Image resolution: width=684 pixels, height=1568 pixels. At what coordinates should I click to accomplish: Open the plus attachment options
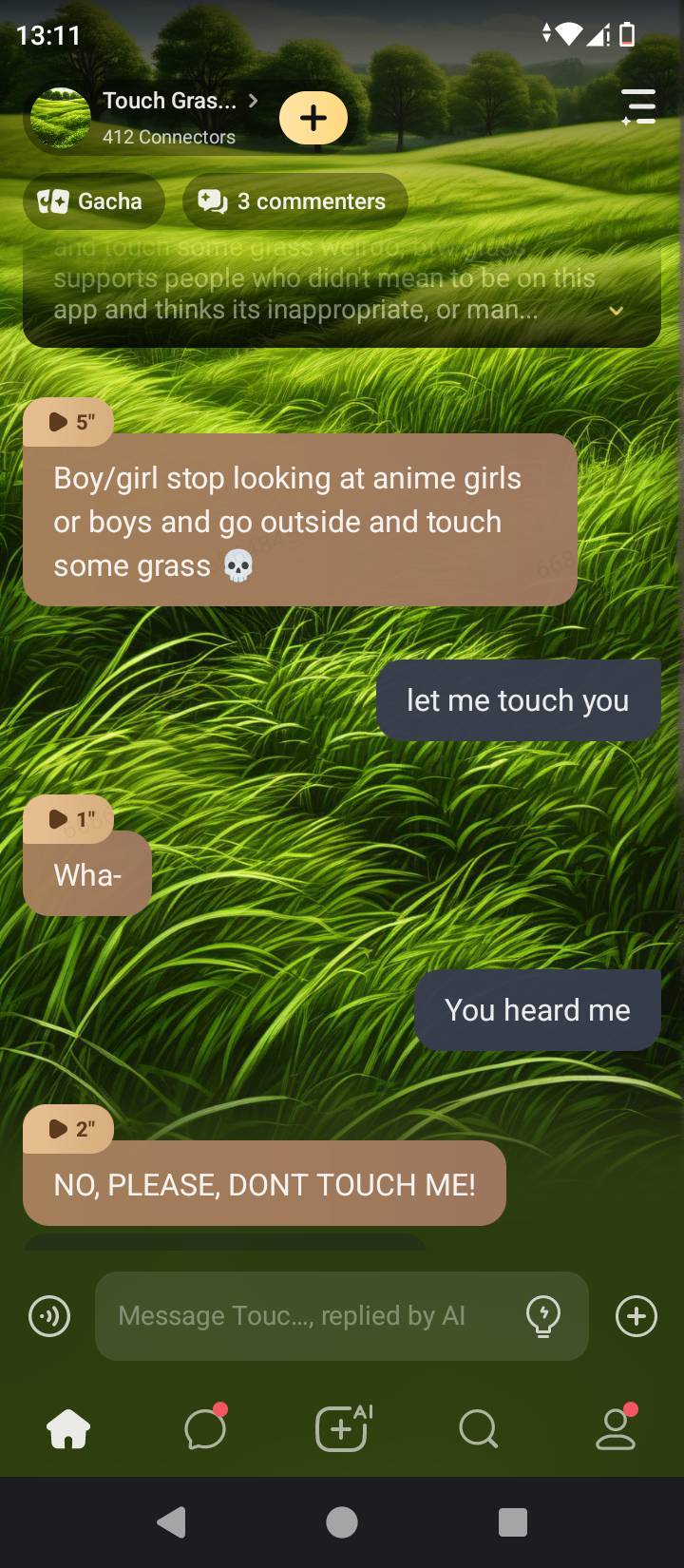click(636, 1316)
